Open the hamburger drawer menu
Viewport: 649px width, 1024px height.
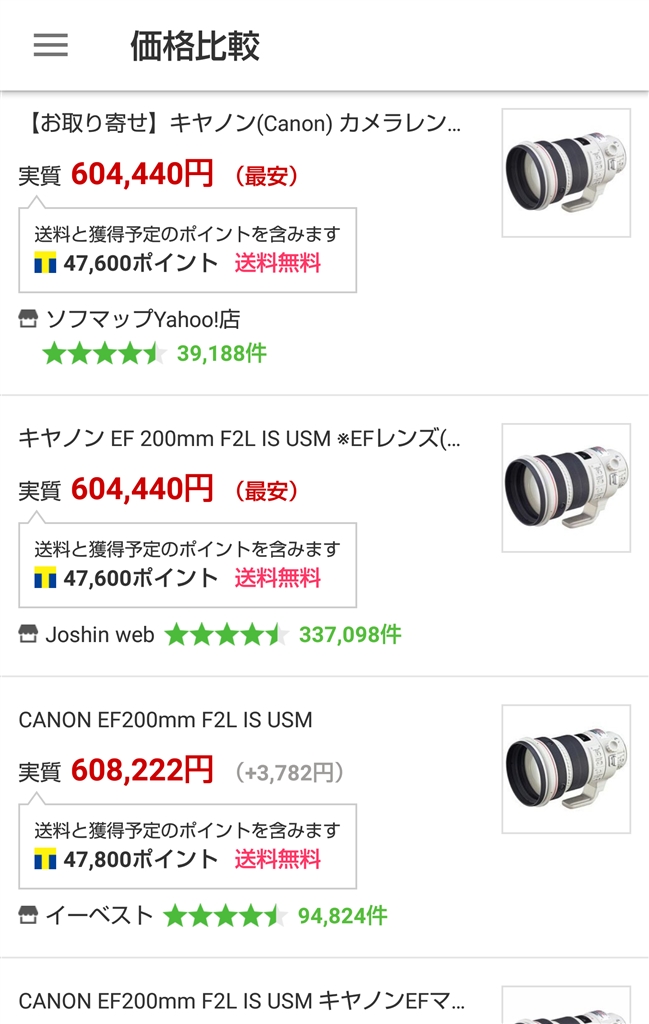(x=50, y=46)
